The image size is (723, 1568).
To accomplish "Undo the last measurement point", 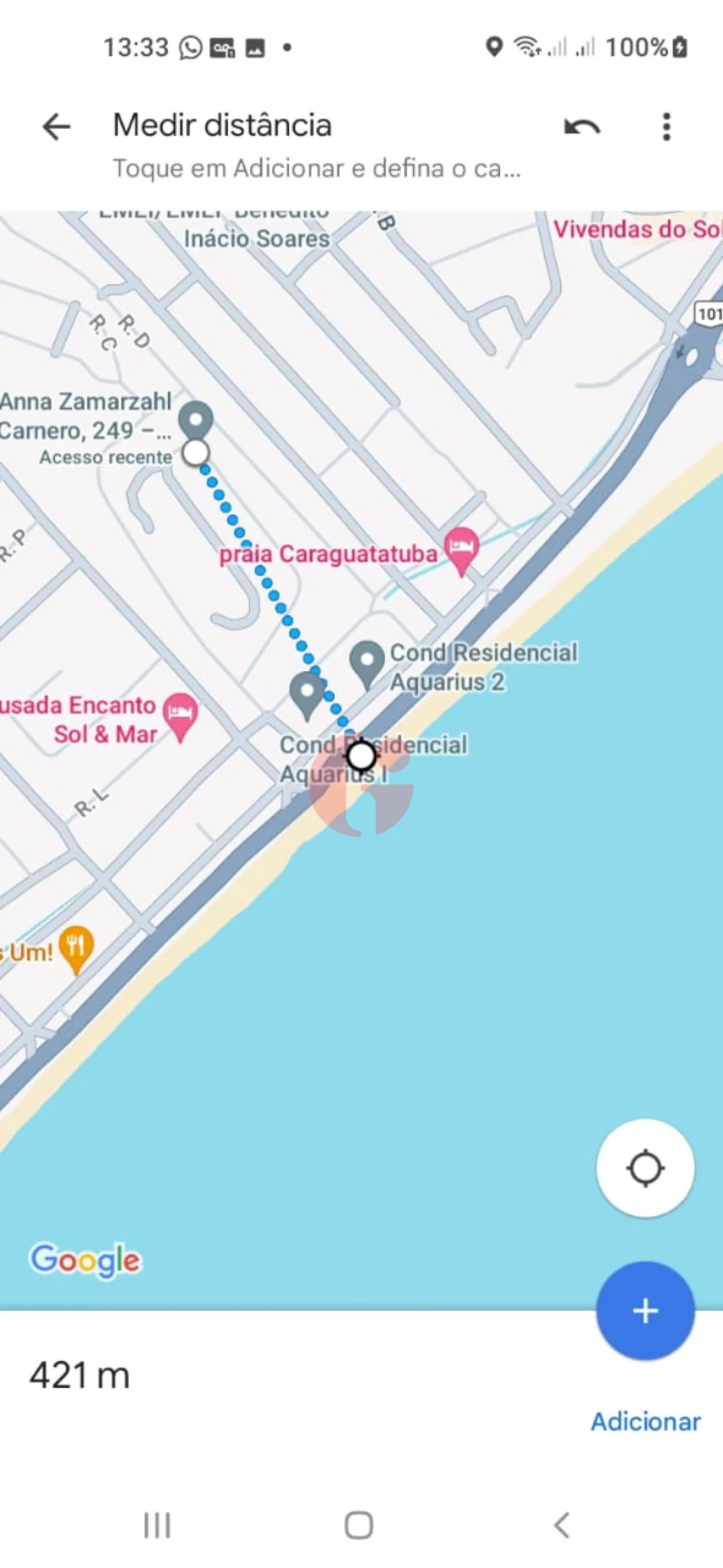I will click(581, 126).
